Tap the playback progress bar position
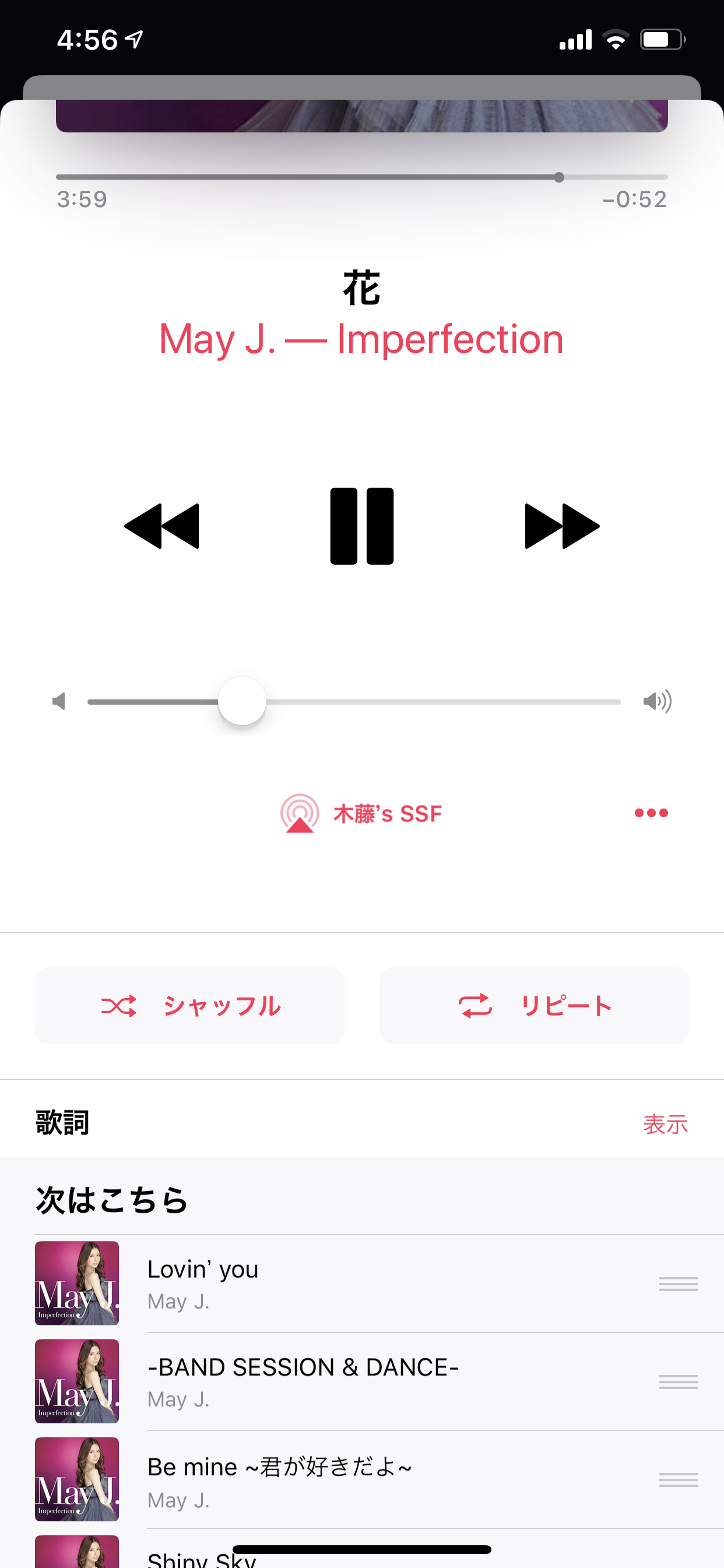Image resolution: width=724 pixels, height=1568 pixels. [558, 177]
